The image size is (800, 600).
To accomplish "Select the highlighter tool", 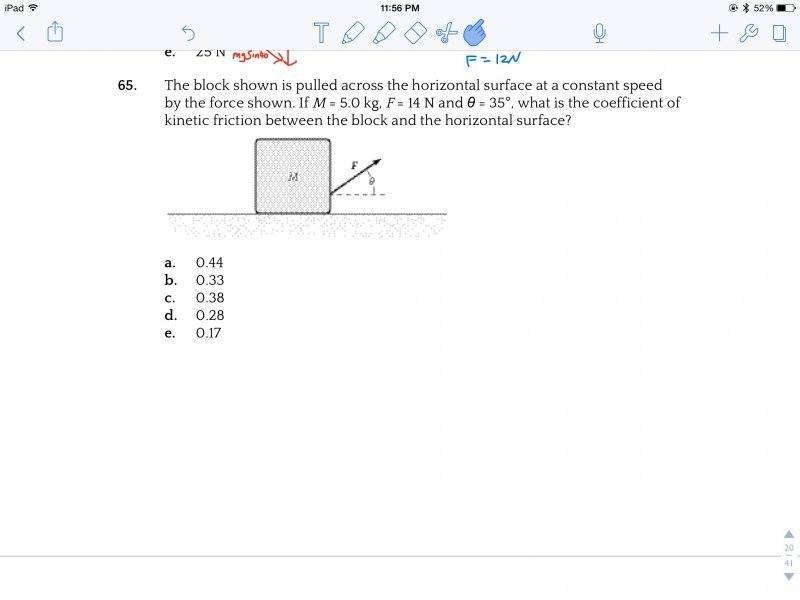I will click(x=383, y=34).
